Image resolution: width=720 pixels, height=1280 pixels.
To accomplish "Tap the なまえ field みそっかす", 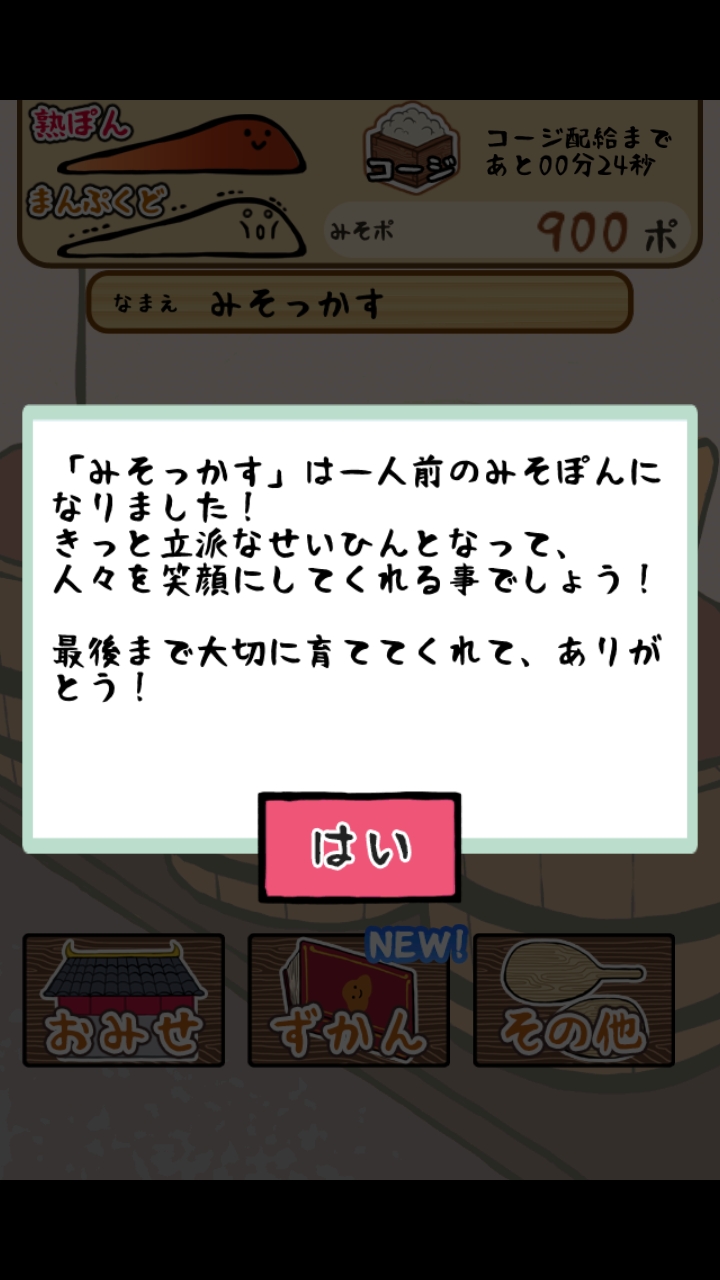I will (359, 302).
